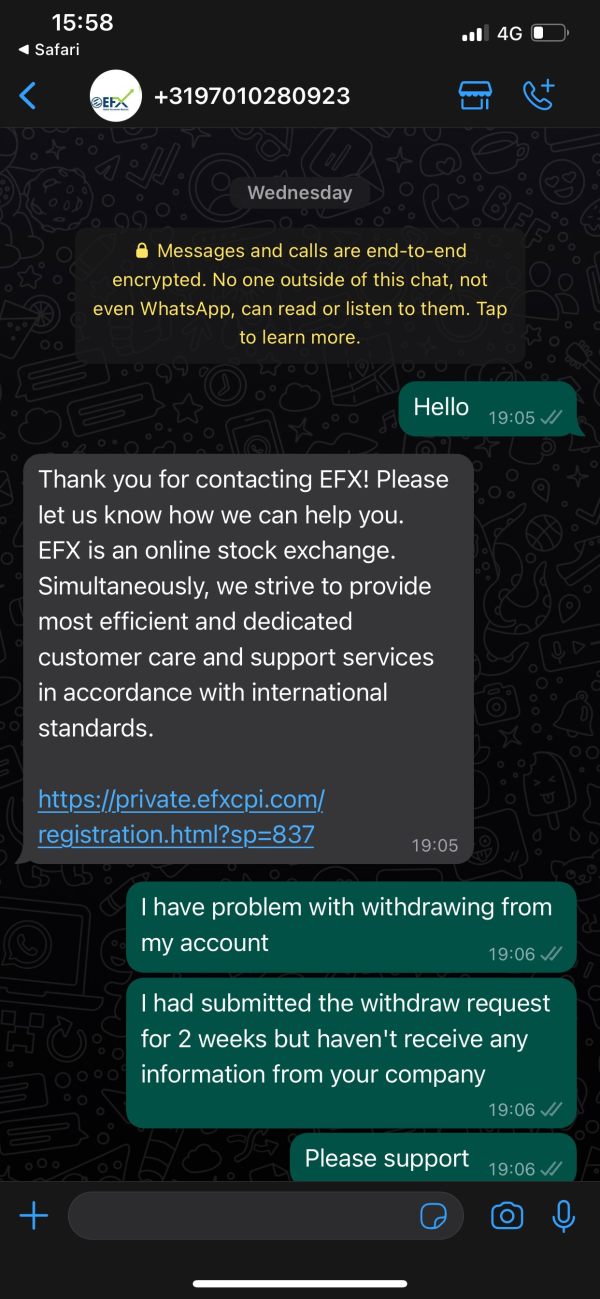Start a call with this contact
Viewport: 600px width, 1299px height.
[x=538, y=95]
